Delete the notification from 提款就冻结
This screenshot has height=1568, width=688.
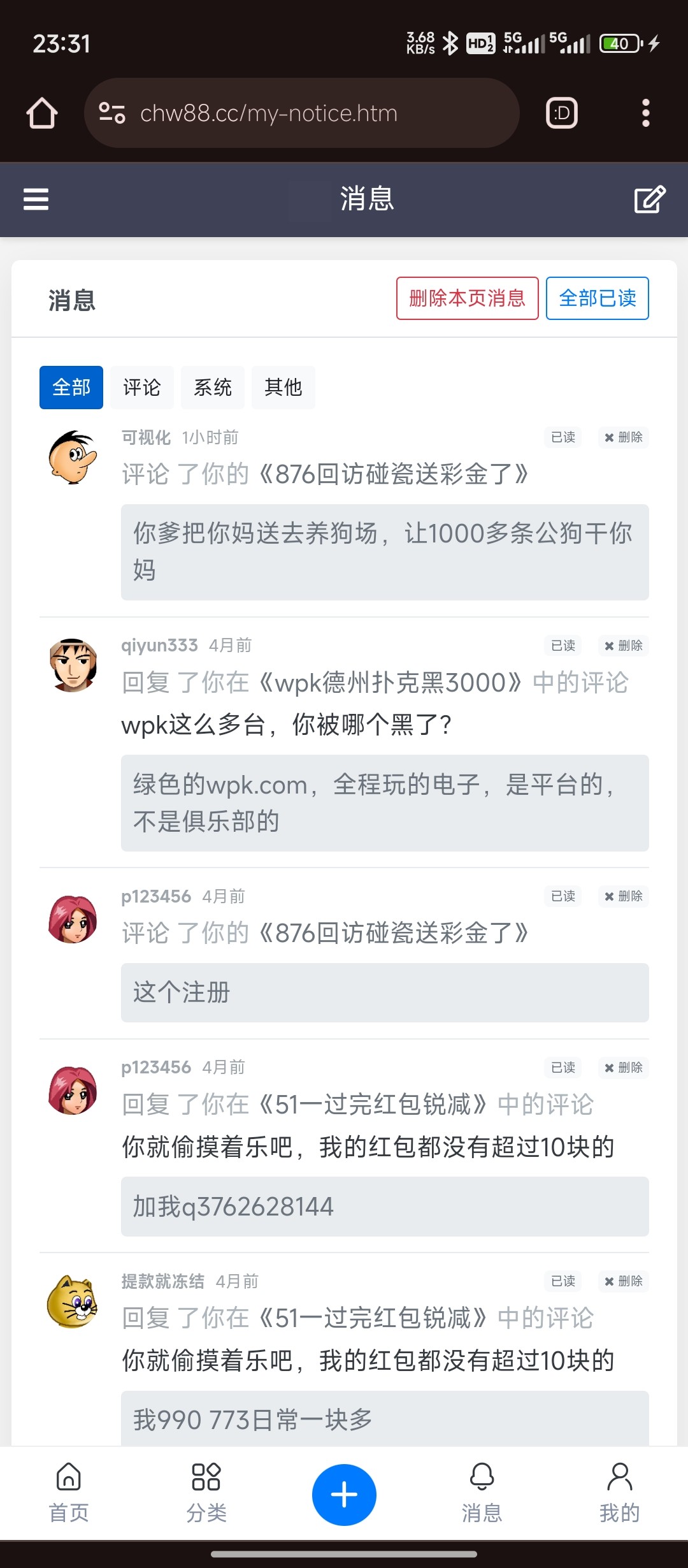click(623, 1281)
